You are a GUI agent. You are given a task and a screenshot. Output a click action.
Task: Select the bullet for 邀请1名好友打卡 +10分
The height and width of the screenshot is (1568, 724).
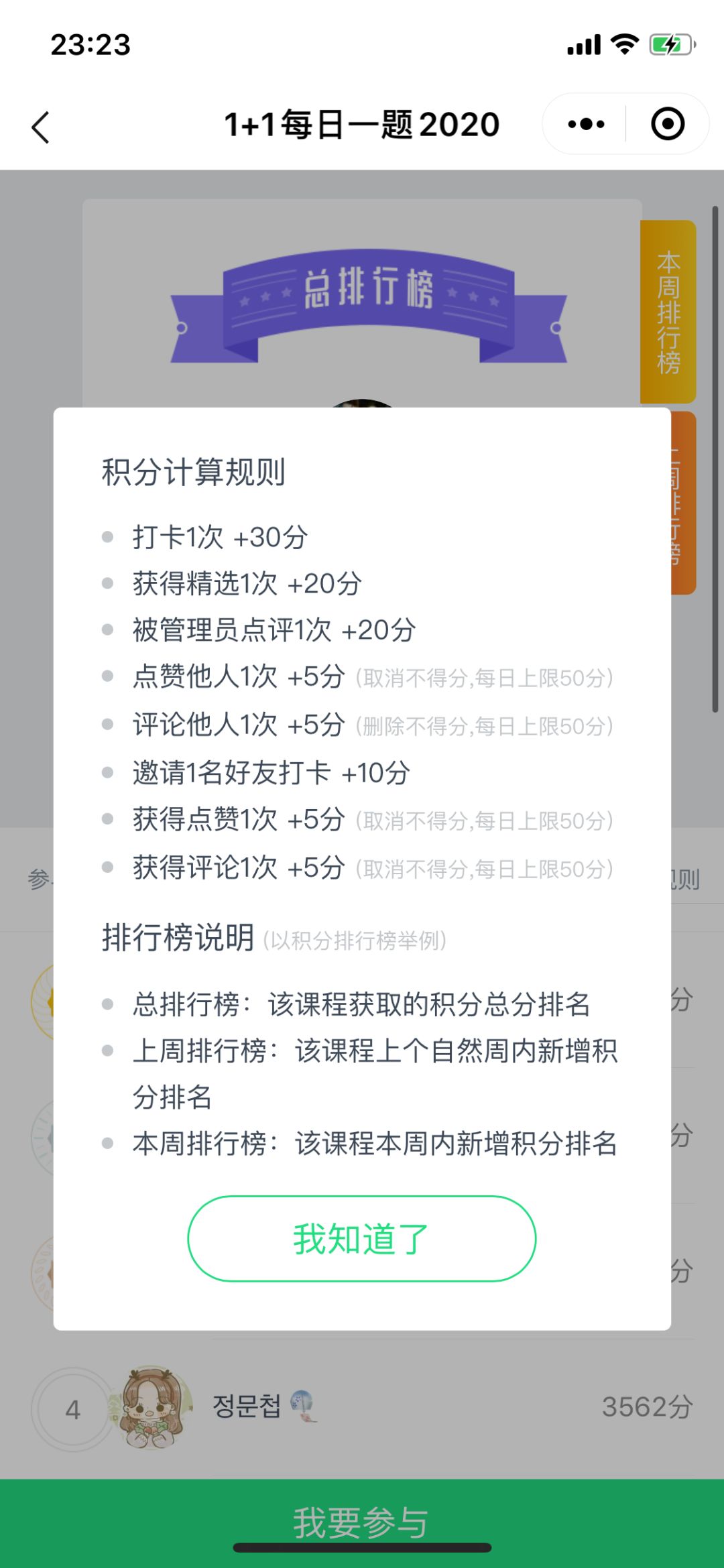click(x=107, y=772)
